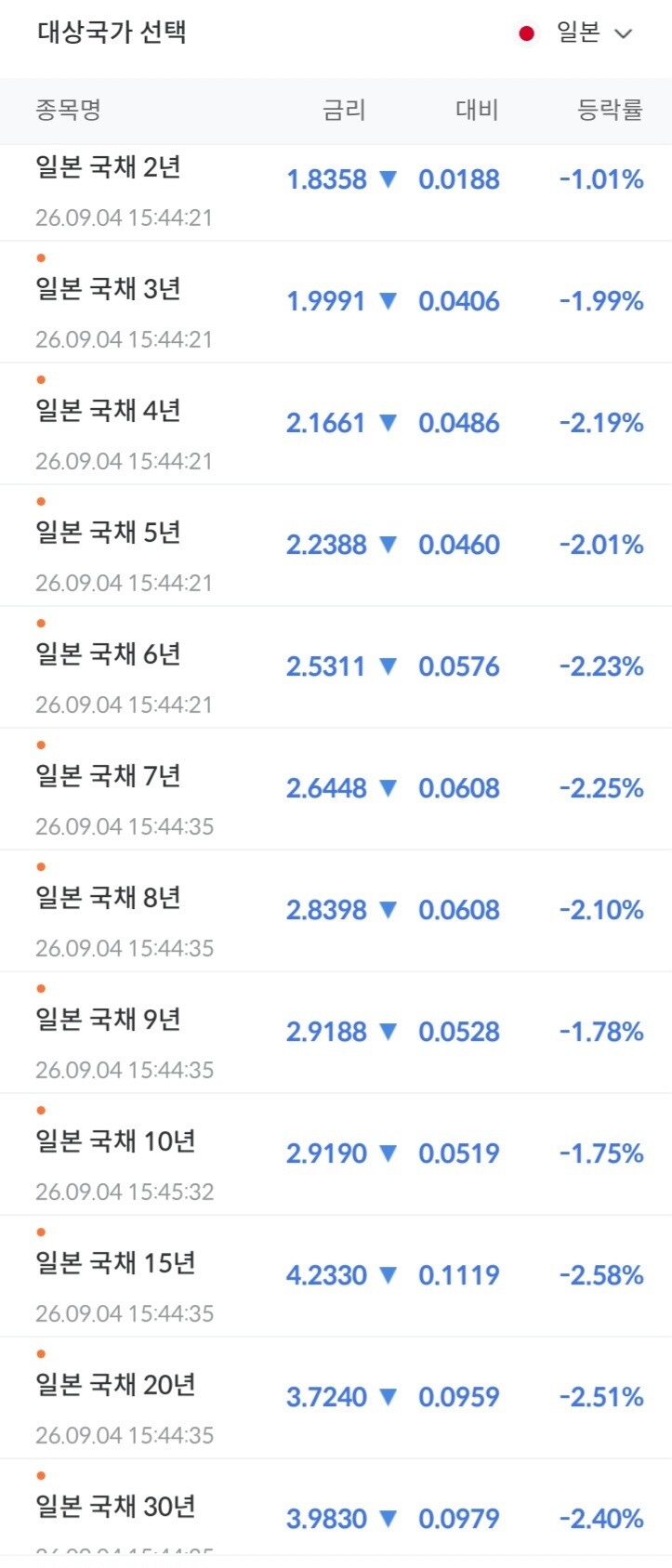Select 일본 국채 30년 bond
This screenshot has width=672, height=1568.
coord(336,1508)
